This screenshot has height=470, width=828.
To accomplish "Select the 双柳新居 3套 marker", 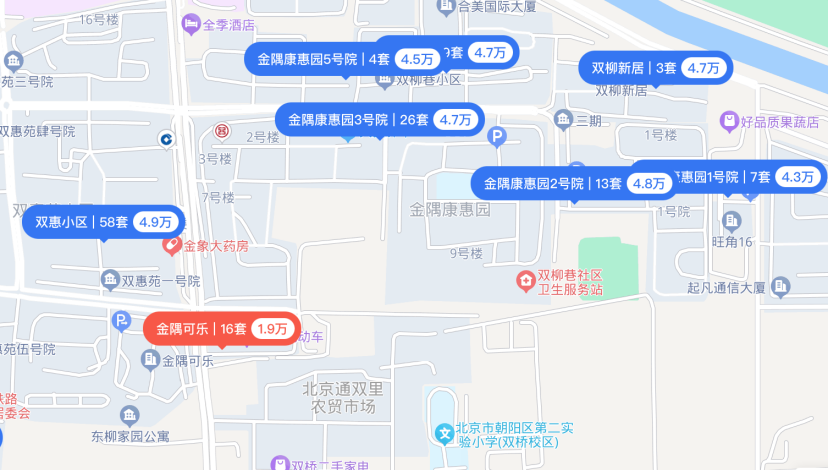I will point(655,68).
